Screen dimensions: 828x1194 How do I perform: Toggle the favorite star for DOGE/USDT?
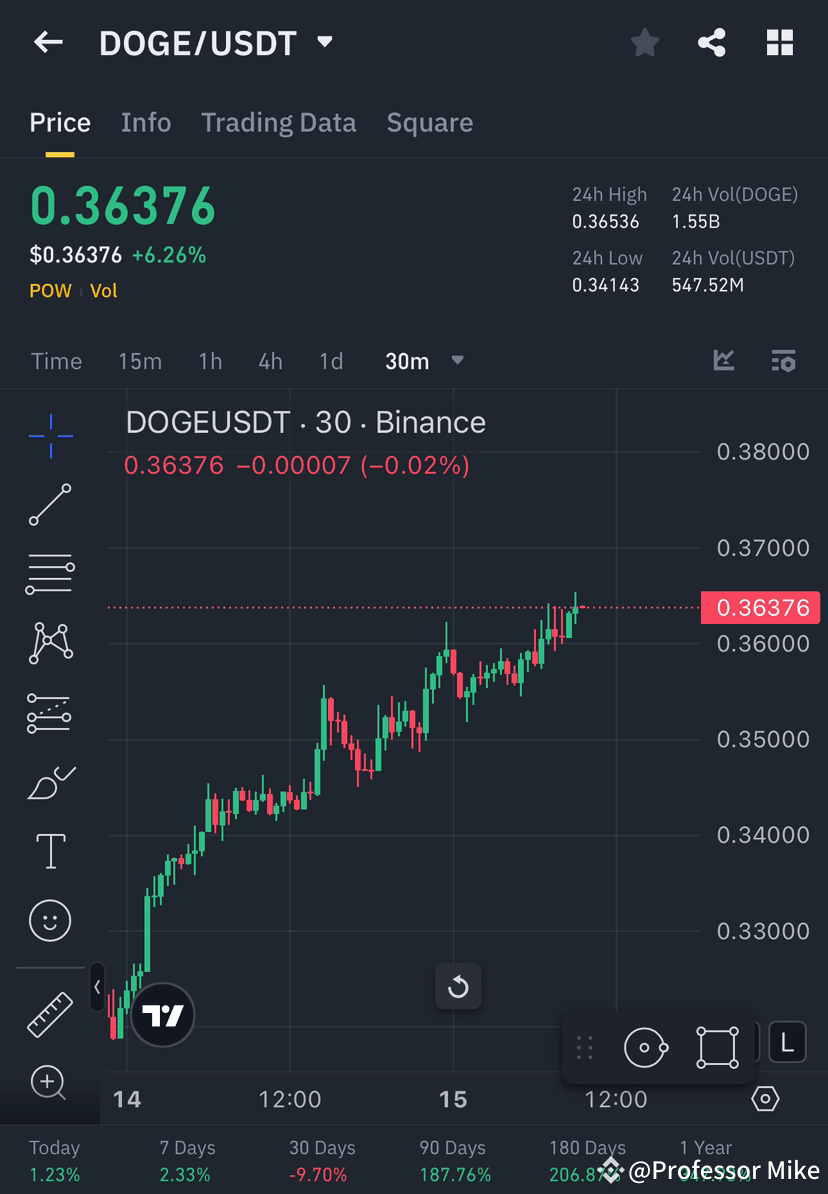[x=644, y=42]
